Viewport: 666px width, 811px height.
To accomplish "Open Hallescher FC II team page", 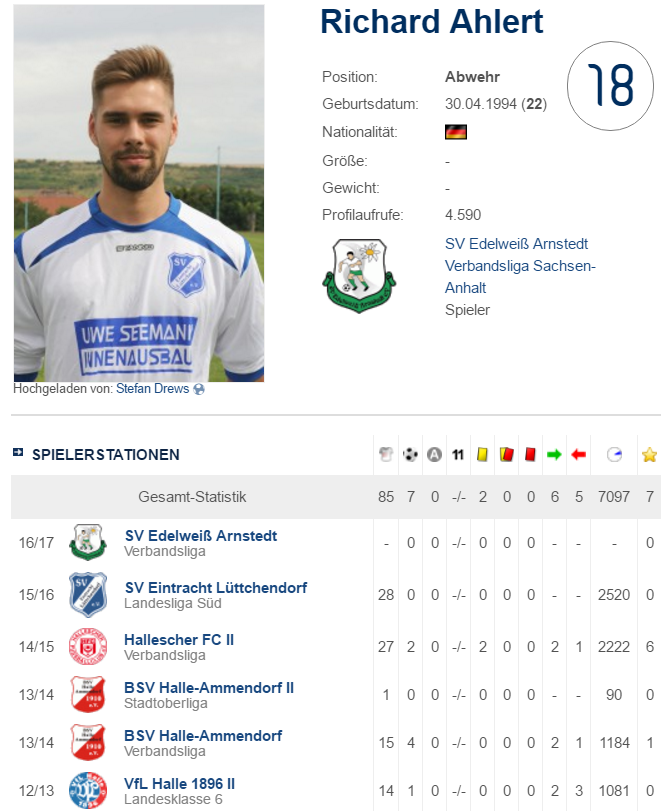I will pos(178,640).
